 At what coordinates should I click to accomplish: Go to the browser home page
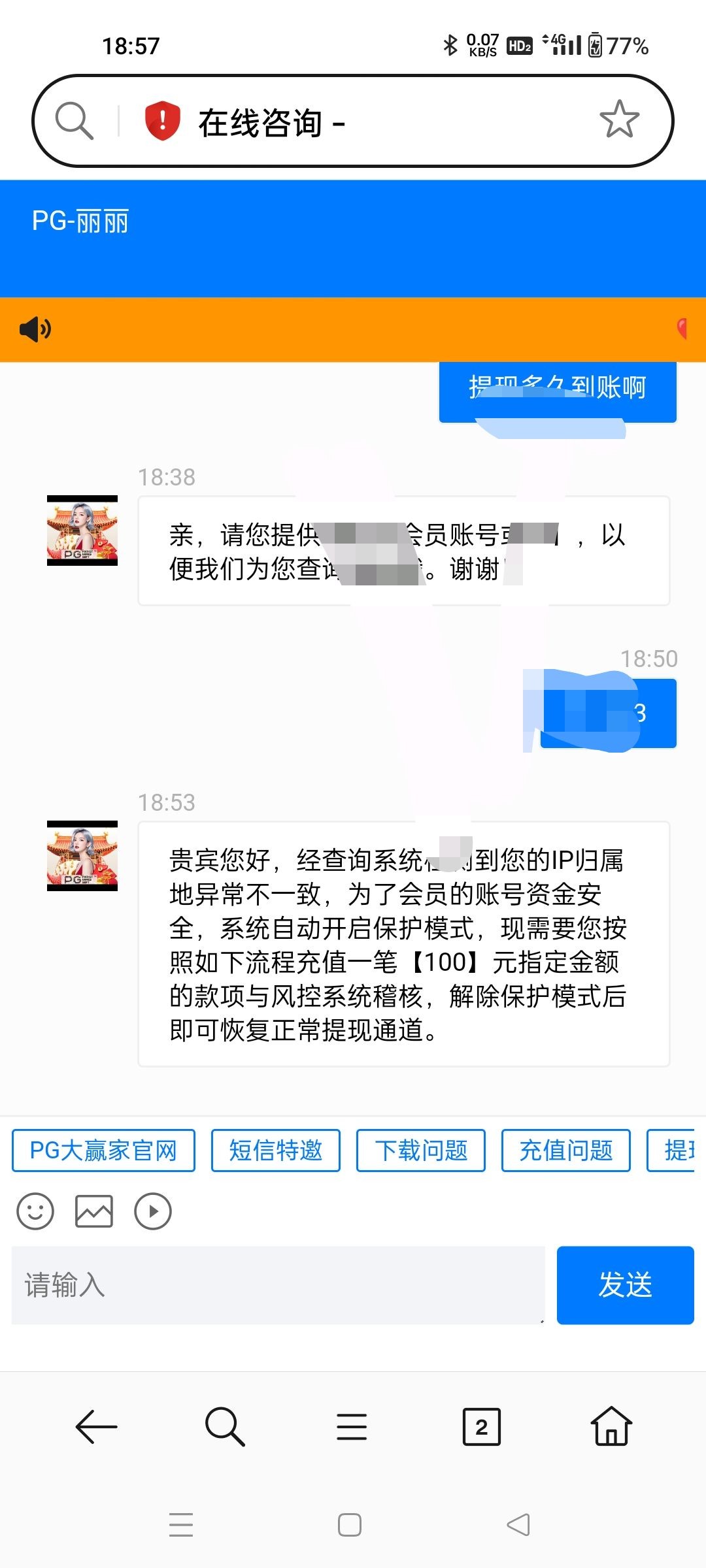click(611, 1427)
